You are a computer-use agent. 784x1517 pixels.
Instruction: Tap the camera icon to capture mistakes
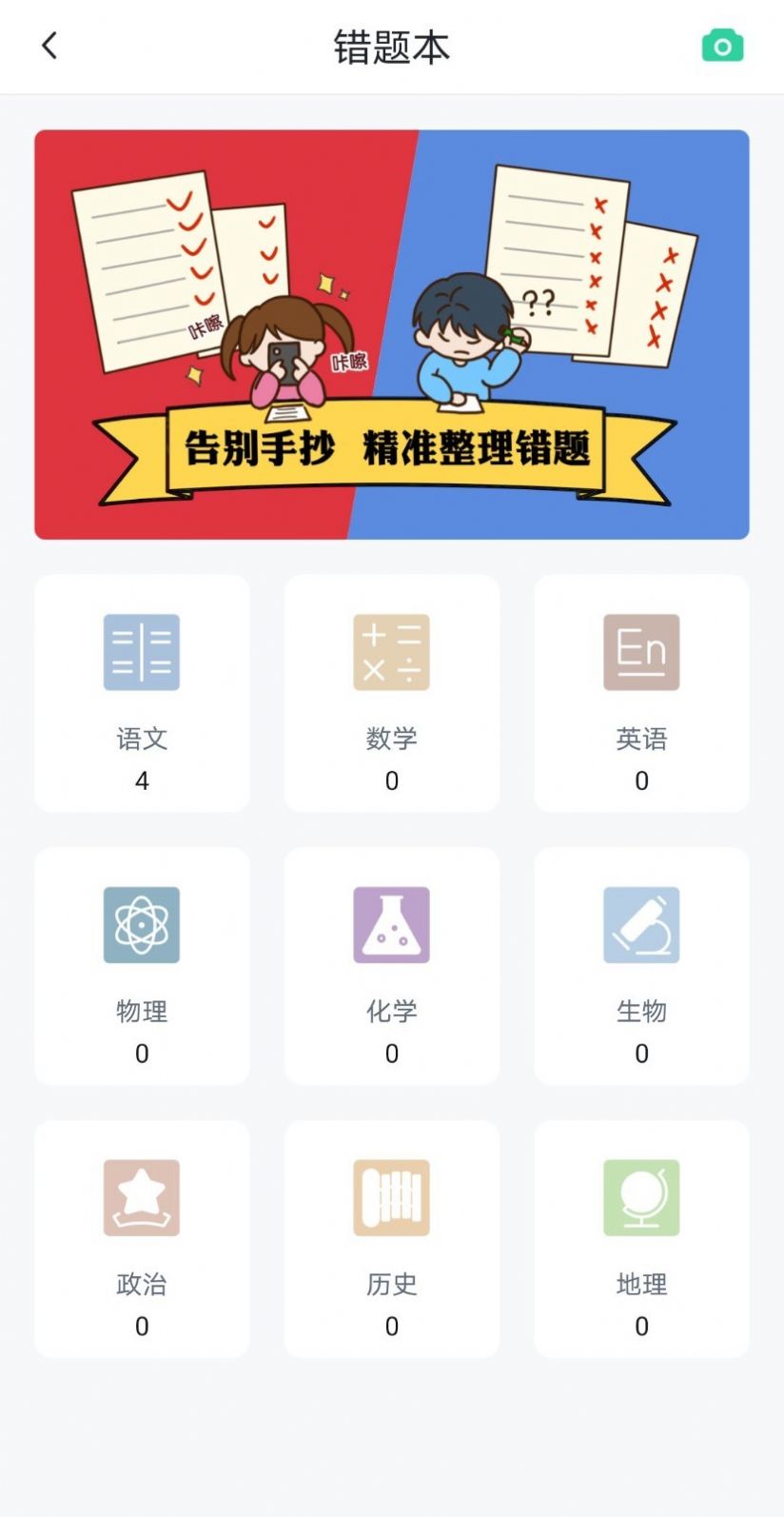click(x=722, y=45)
